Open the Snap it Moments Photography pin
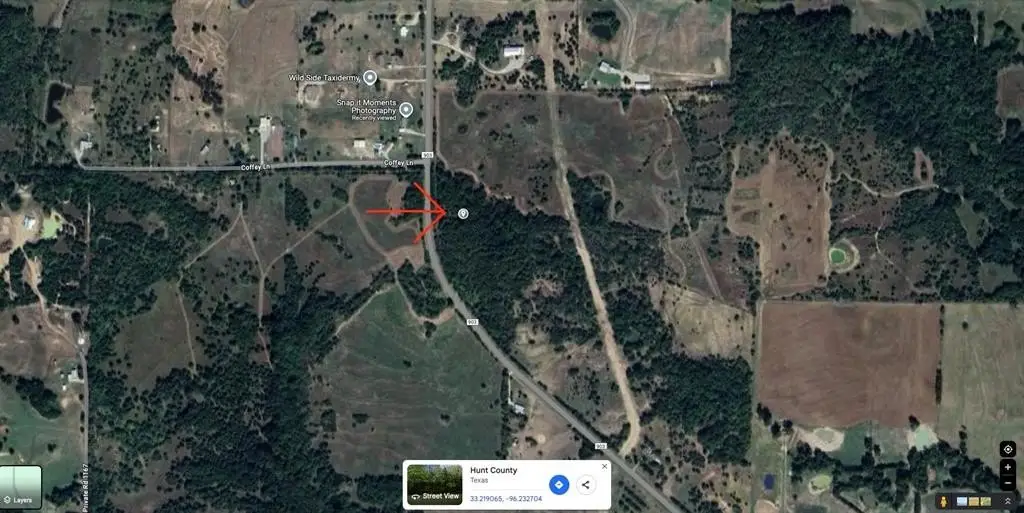This screenshot has width=1024, height=513. [407, 109]
